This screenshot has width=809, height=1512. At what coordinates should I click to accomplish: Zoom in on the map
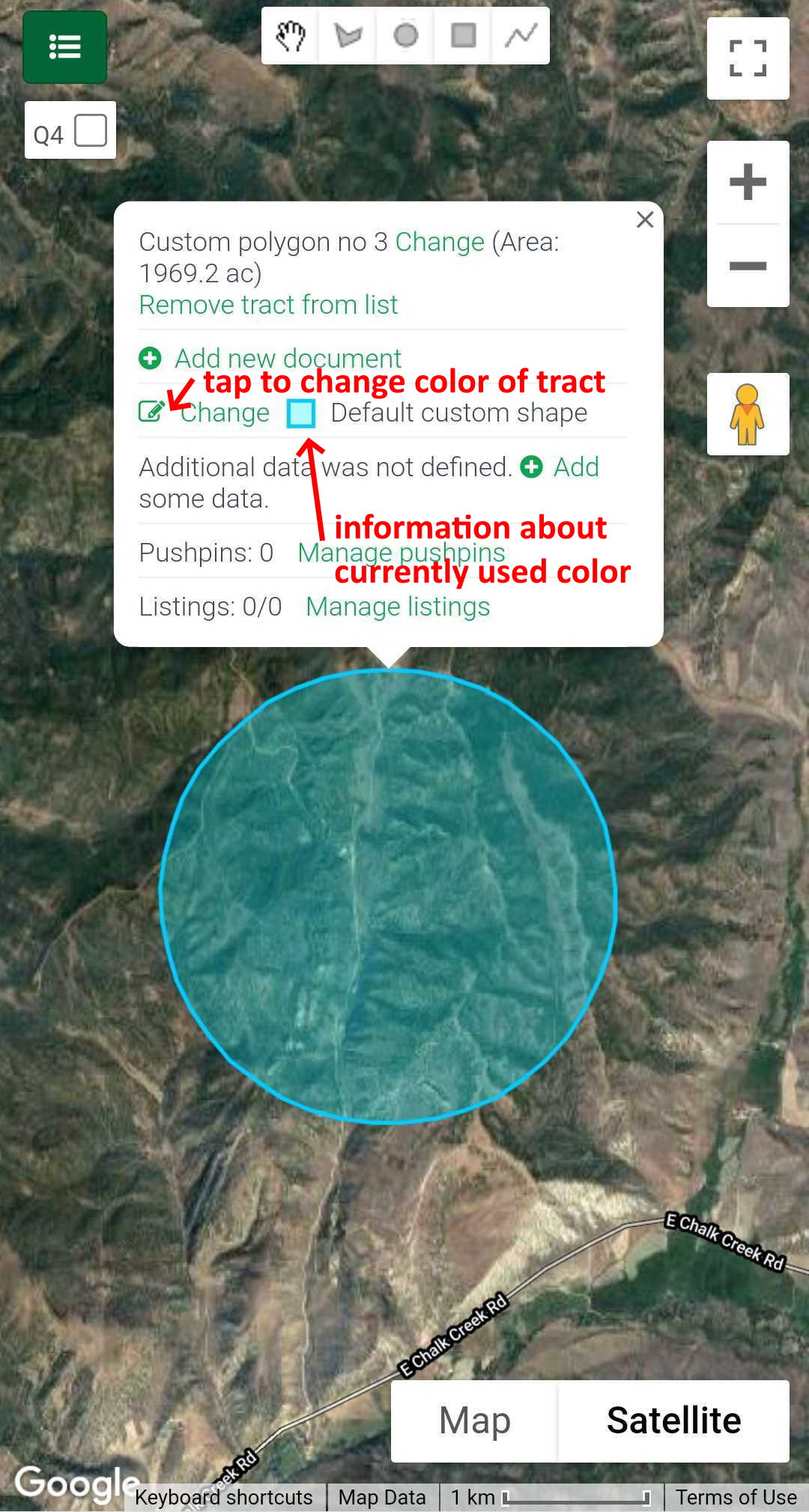pyautogui.click(x=748, y=182)
